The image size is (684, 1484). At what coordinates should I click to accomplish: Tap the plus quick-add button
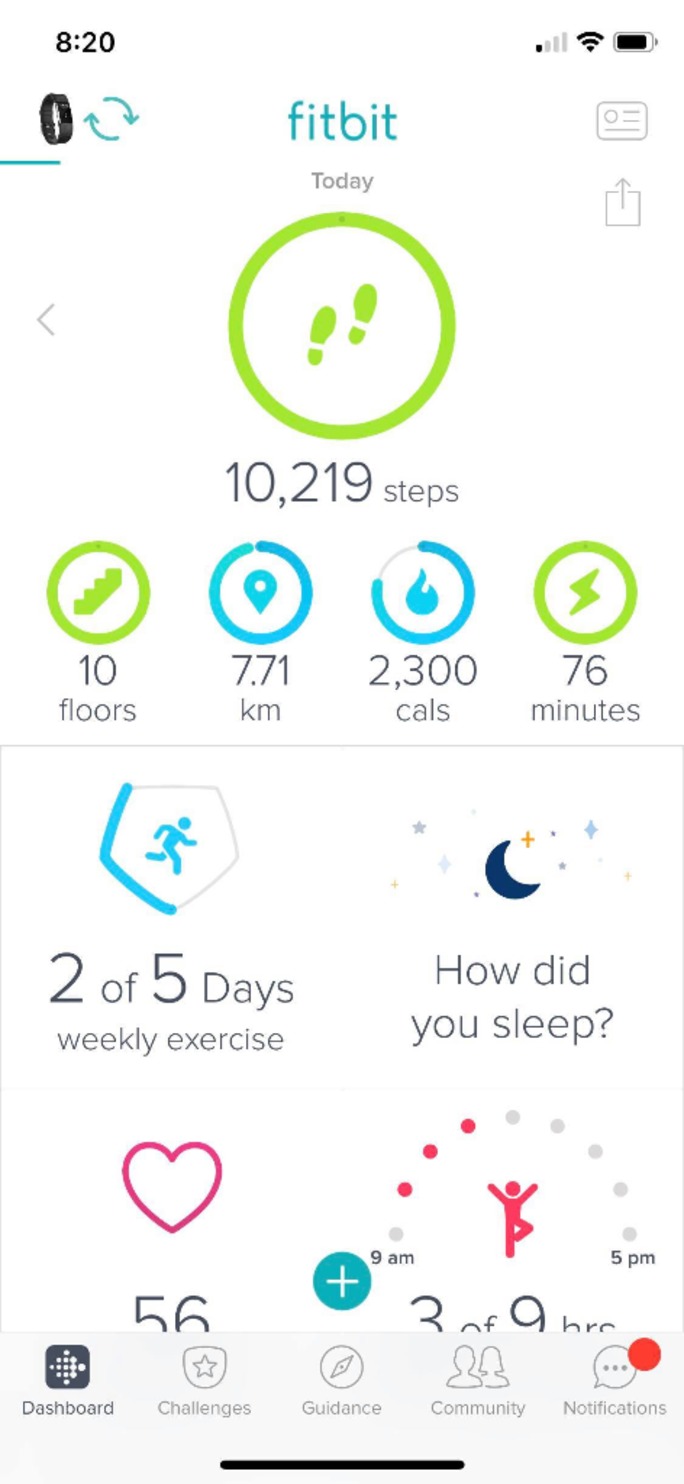(342, 1281)
